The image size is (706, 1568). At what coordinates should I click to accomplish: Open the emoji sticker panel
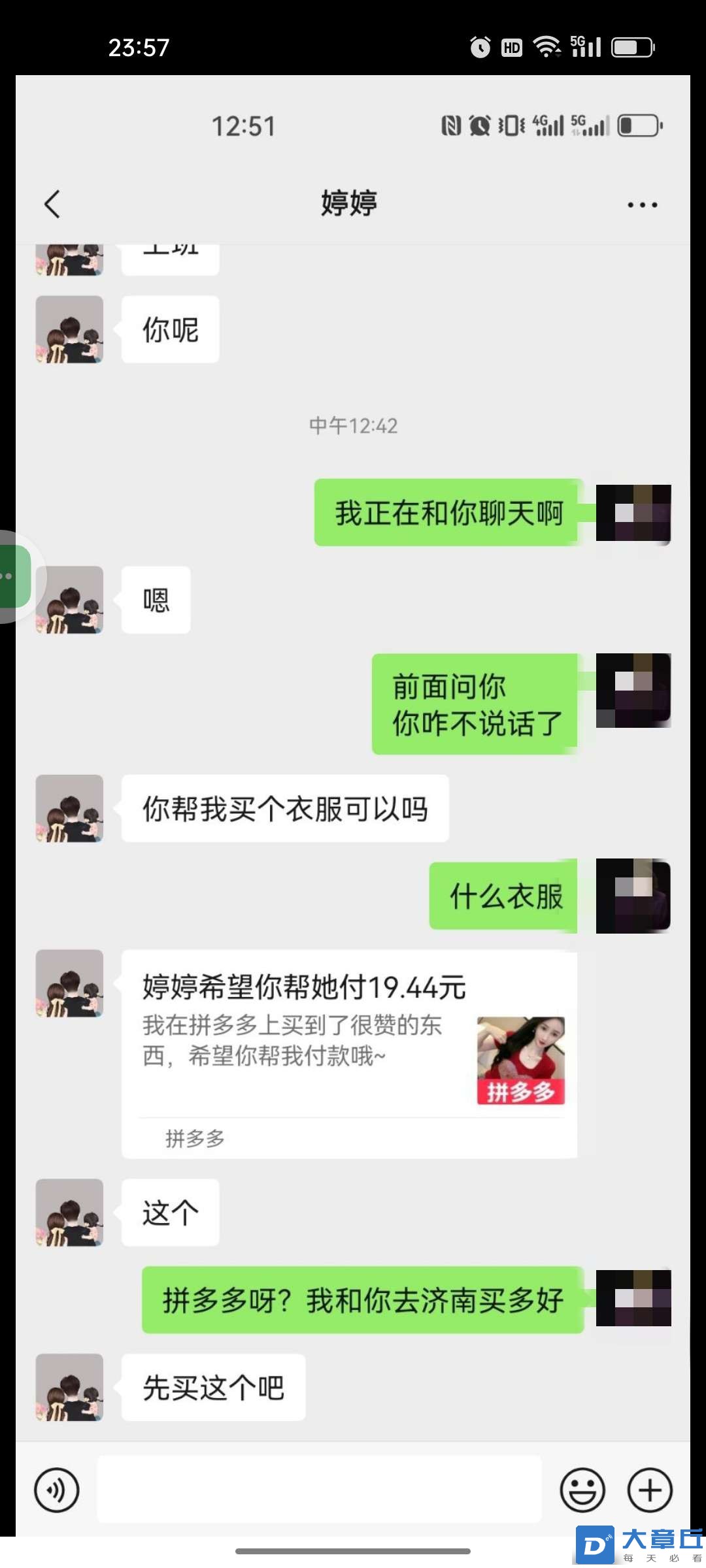582,1490
